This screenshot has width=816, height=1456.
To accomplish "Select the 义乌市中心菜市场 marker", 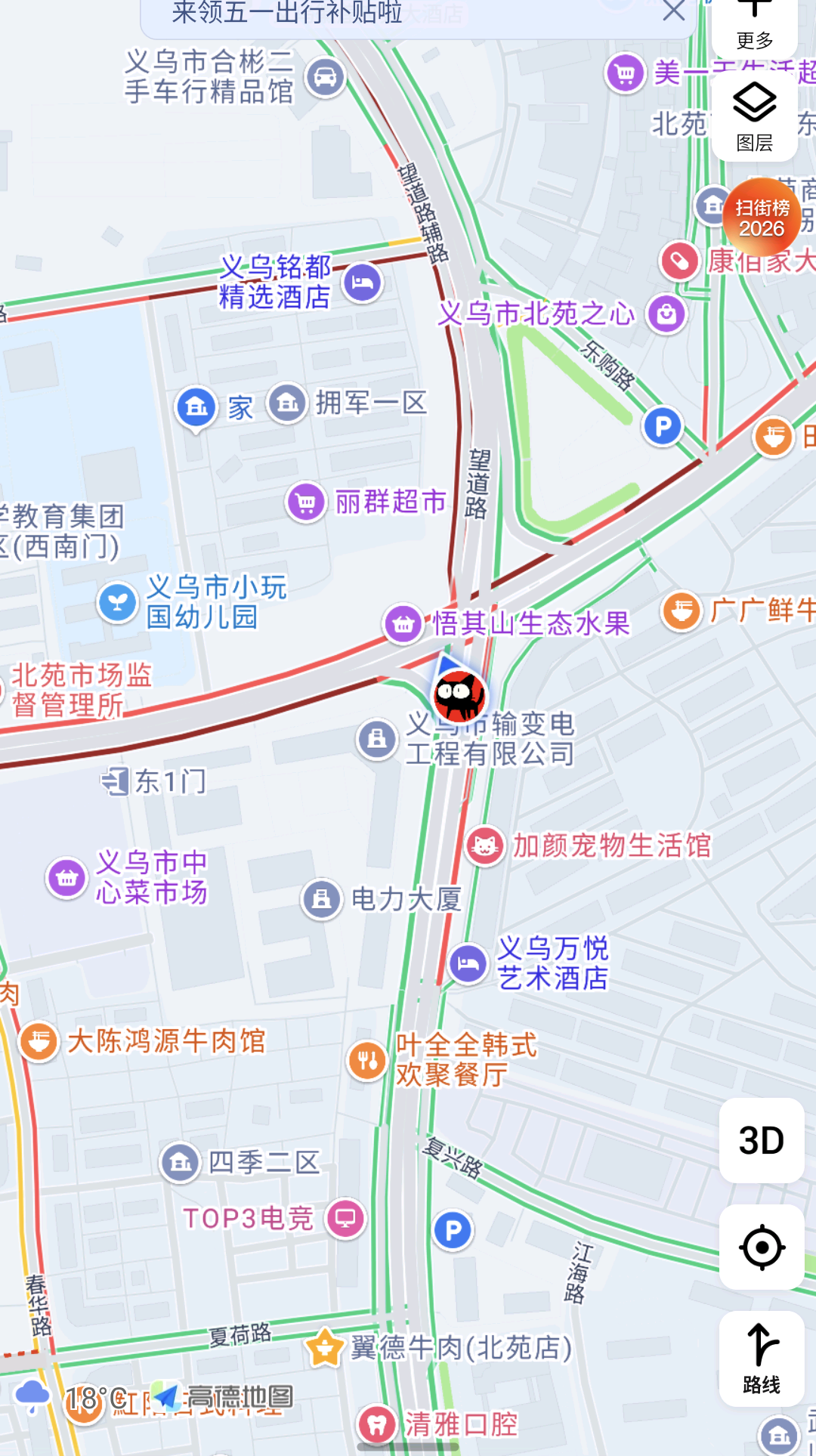I will (66, 878).
